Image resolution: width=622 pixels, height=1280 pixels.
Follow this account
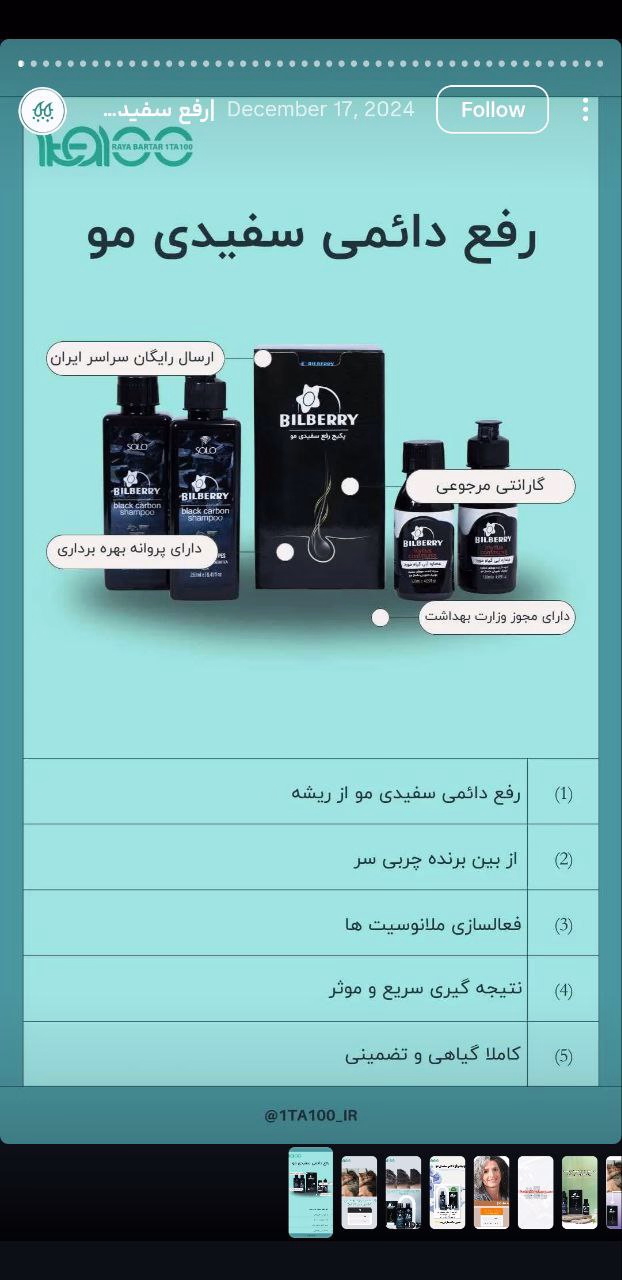click(492, 110)
